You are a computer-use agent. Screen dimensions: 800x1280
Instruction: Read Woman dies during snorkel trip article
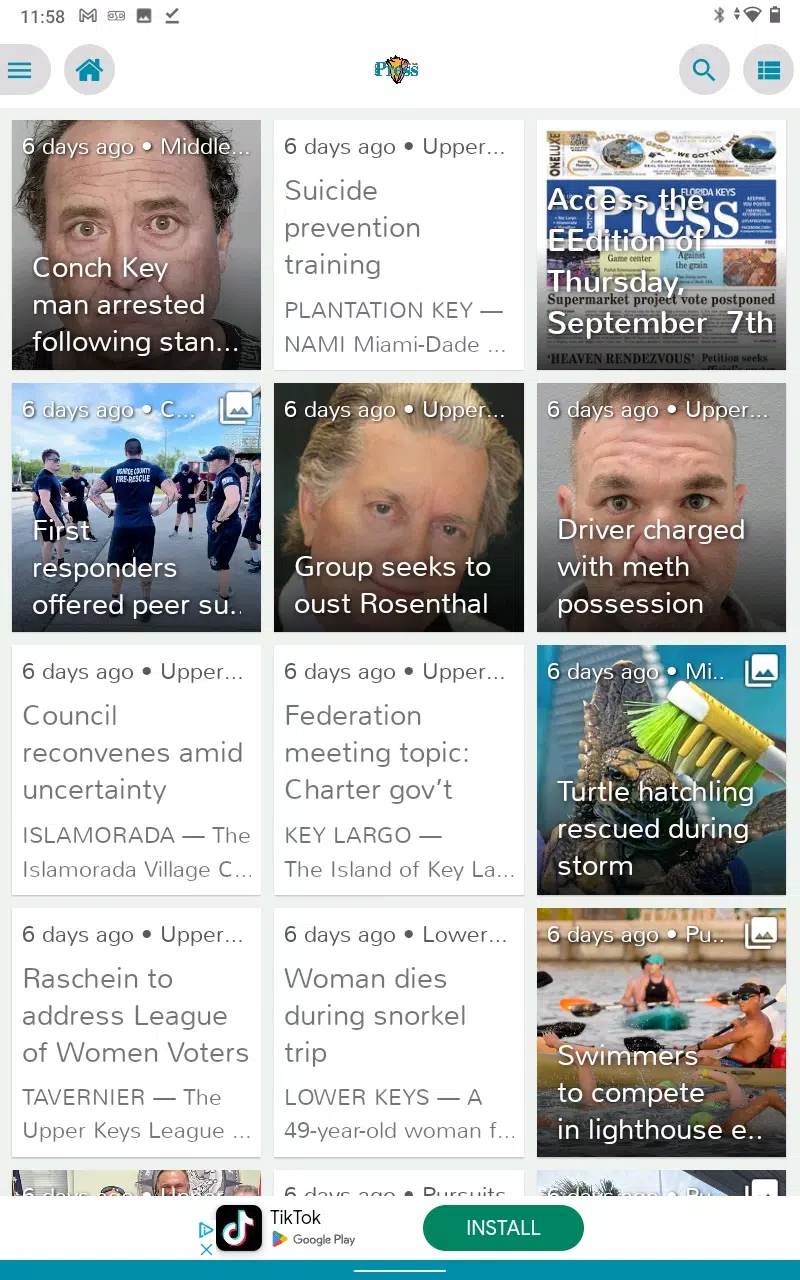[x=398, y=1033]
